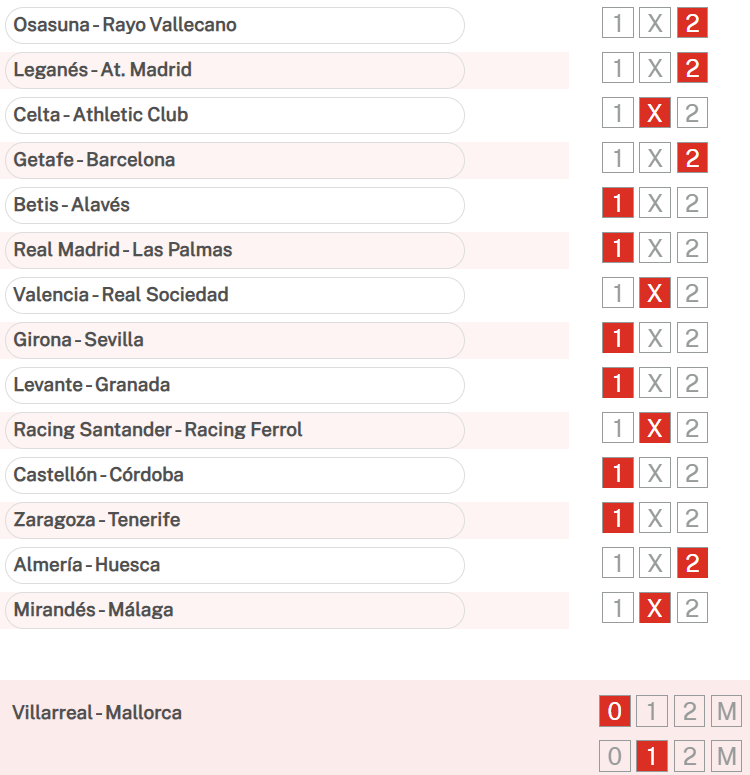The height and width of the screenshot is (775, 750).
Task: Mark 2 for Girona - Sevilla
Action: click(692, 339)
